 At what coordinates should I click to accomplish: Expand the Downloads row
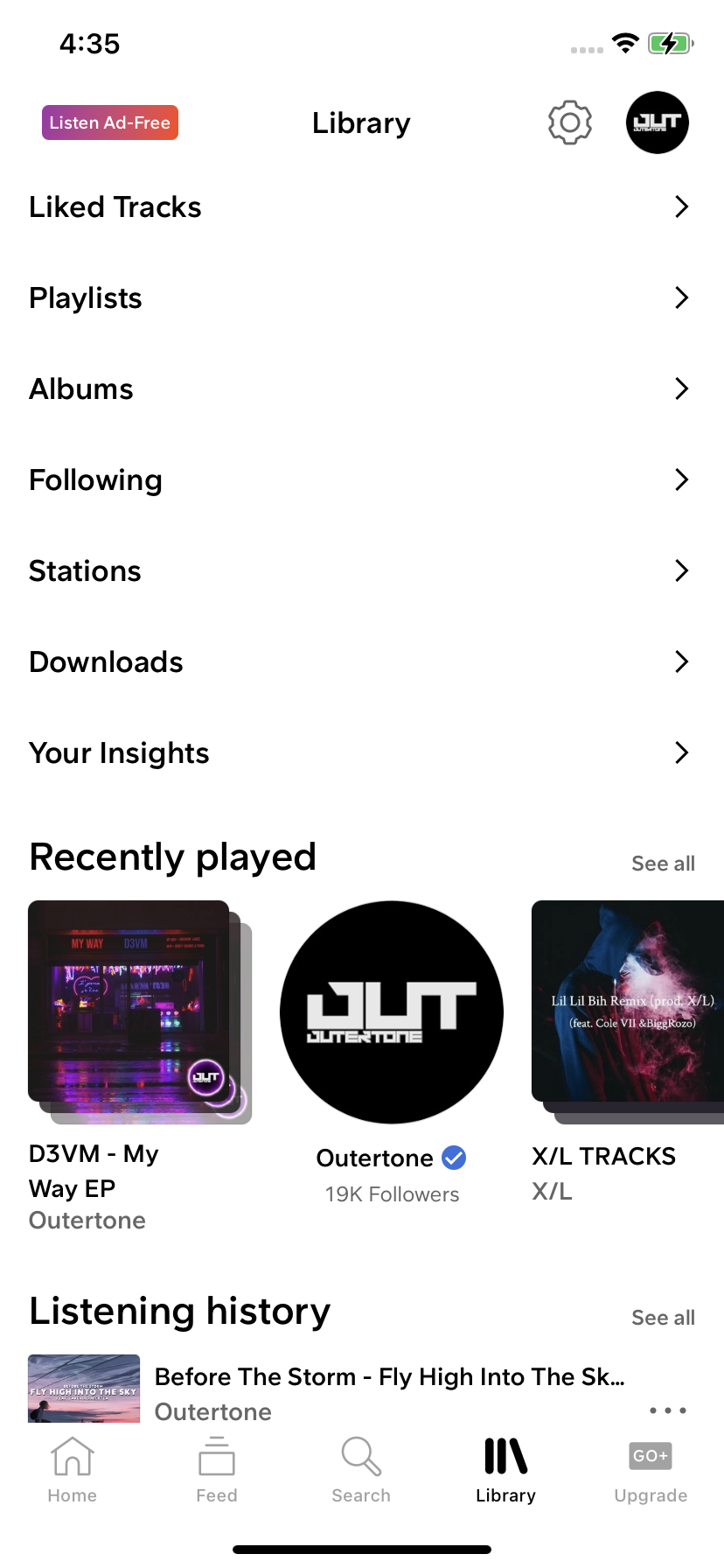(x=682, y=661)
